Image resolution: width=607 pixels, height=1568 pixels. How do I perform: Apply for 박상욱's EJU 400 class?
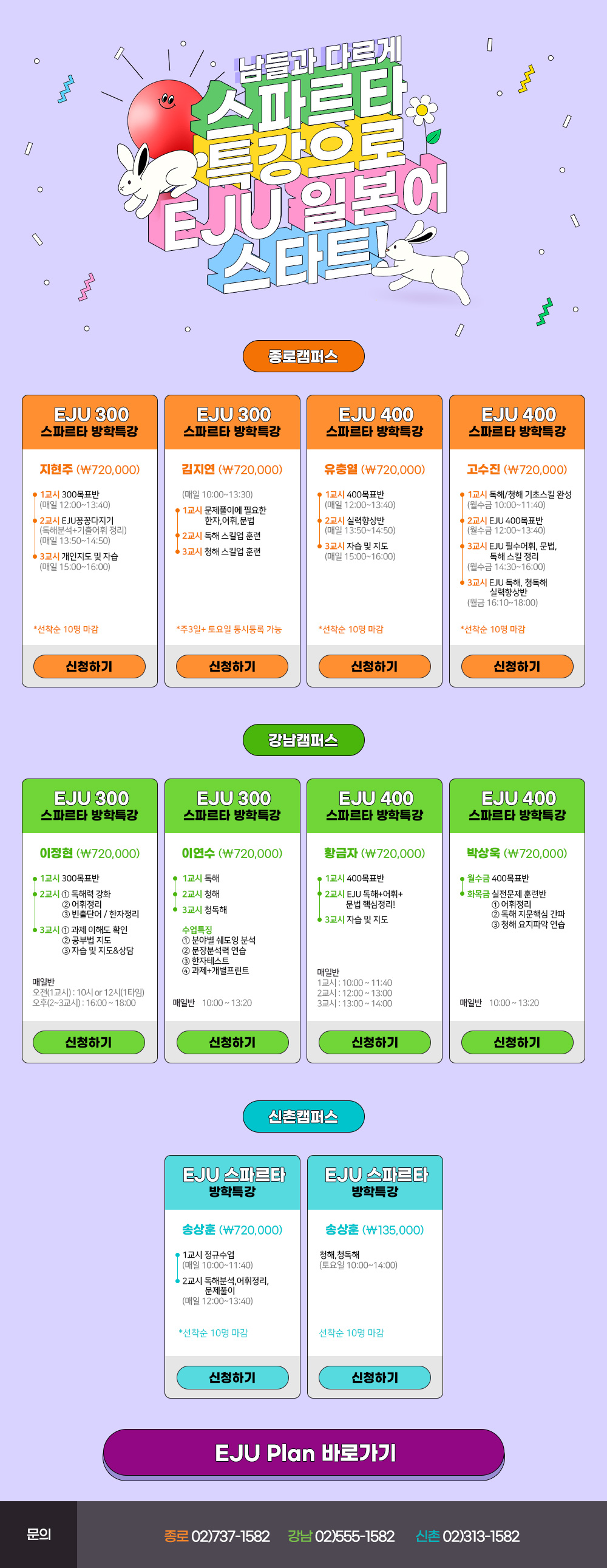coord(517,1041)
